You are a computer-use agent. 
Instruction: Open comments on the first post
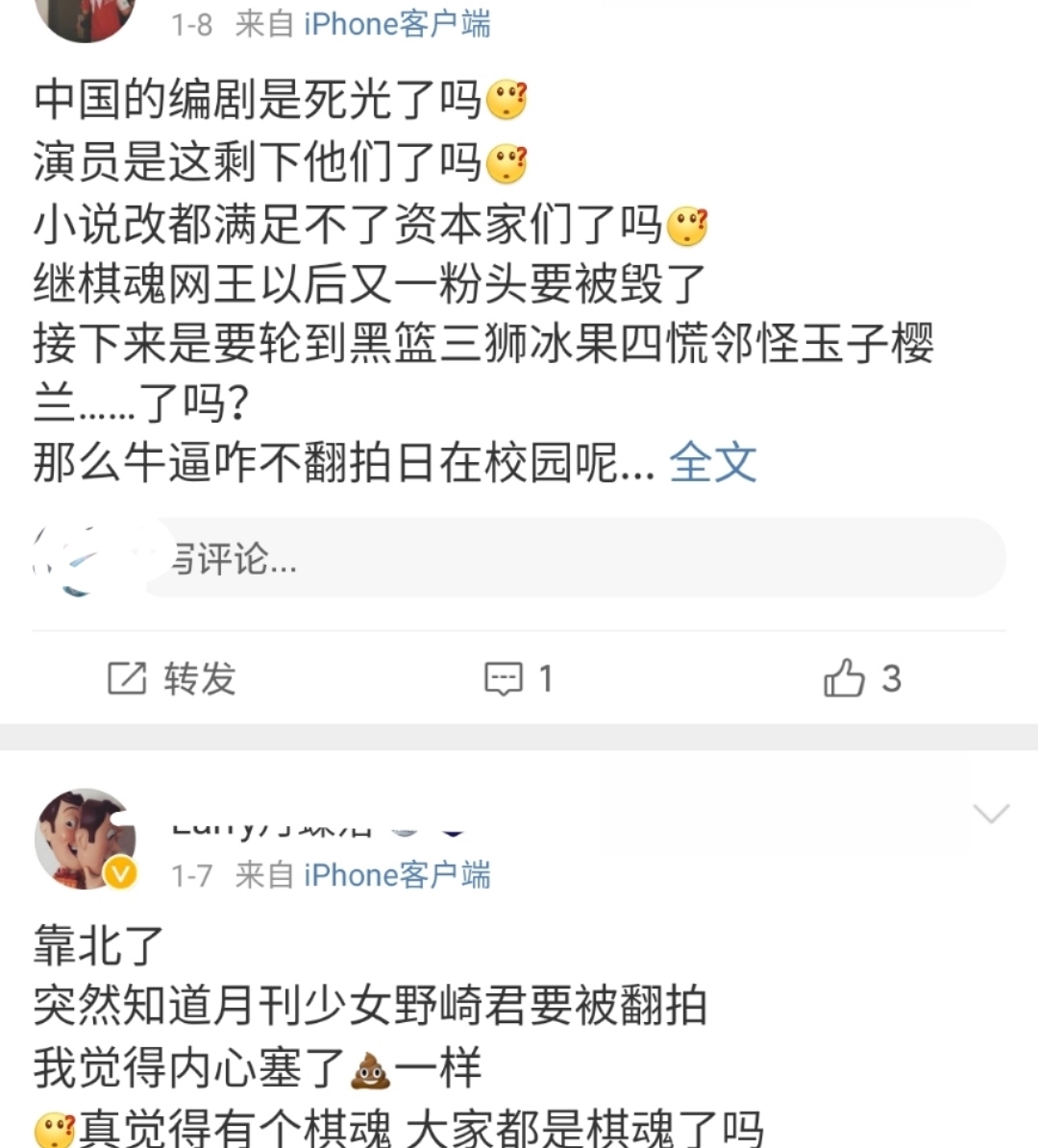[x=519, y=679]
